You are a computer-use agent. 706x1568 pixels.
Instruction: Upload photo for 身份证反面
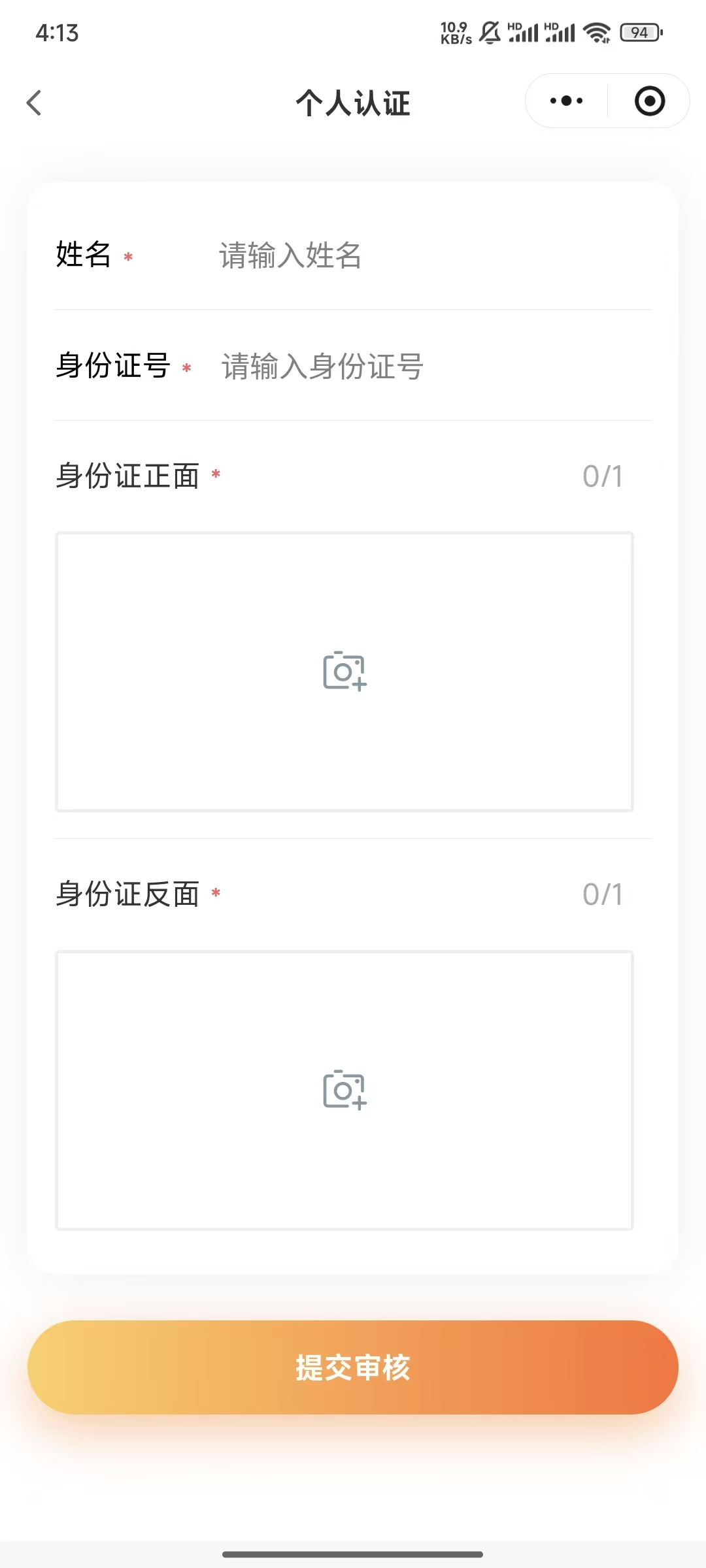345,1090
